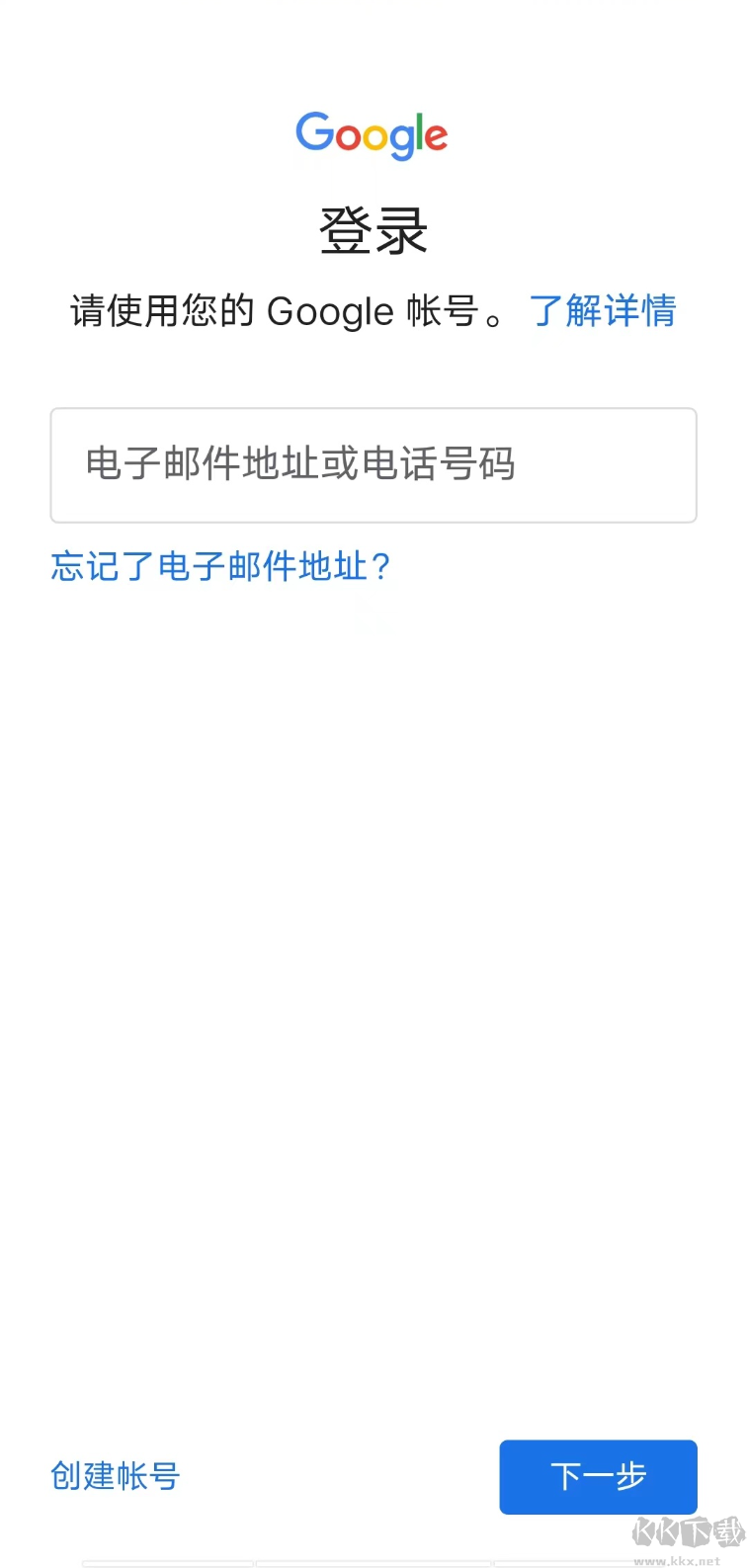Open the 了解详情 help link
The width and height of the screenshot is (747, 1568).
coord(603,311)
